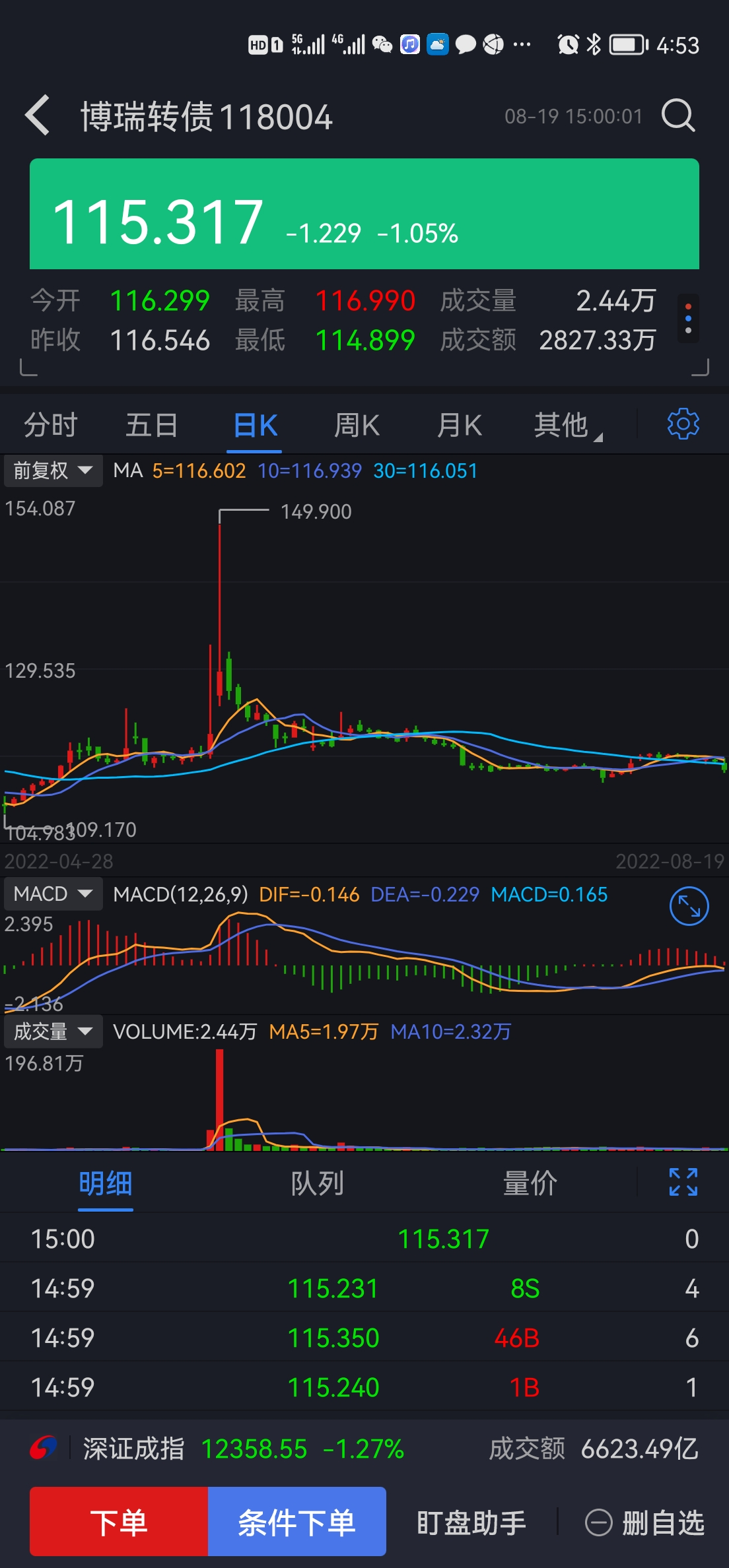Open chart settings gear icon
Screen dimensions: 729x1568
click(x=683, y=424)
